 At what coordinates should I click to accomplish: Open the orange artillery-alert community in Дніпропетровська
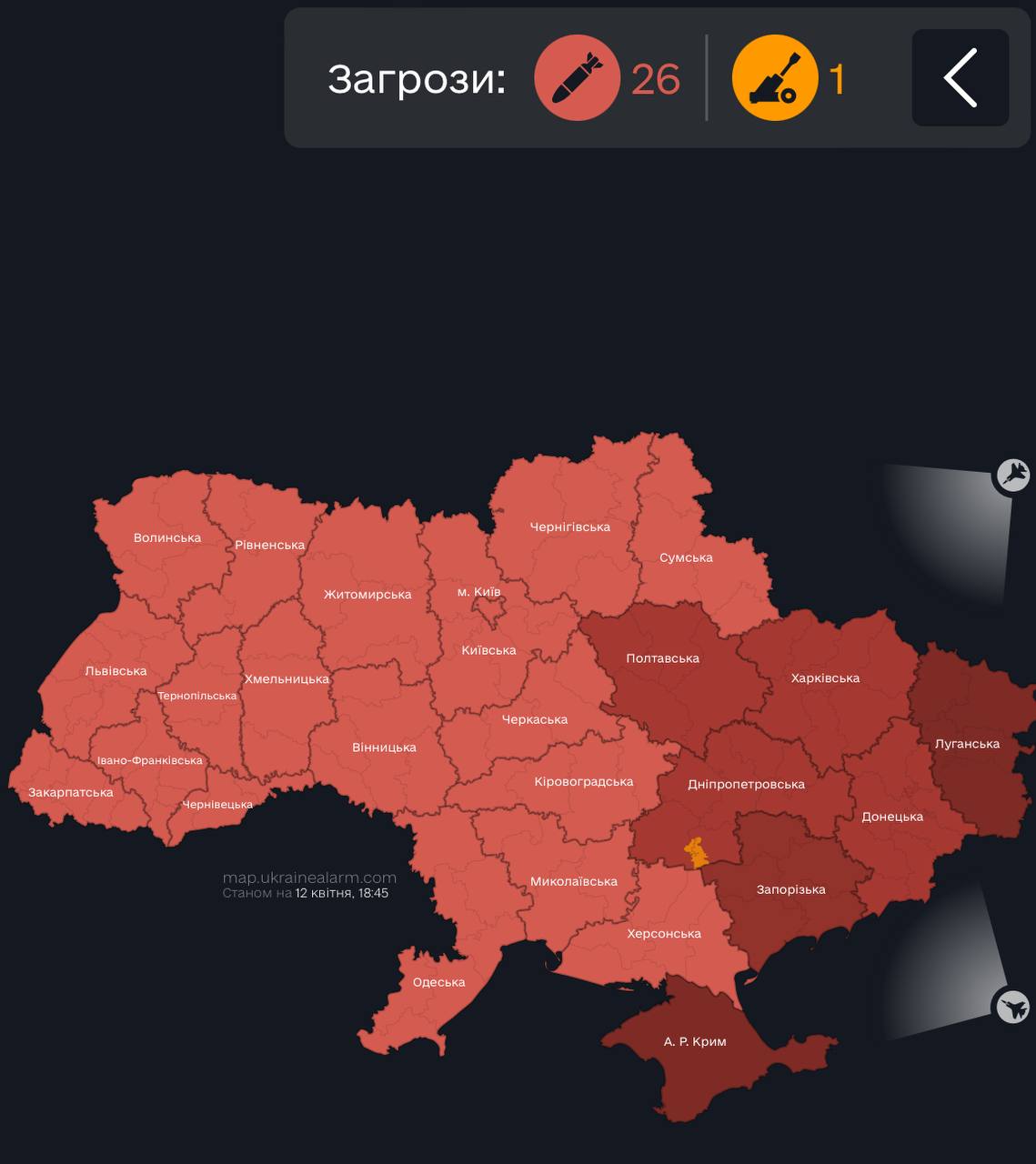[698, 853]
